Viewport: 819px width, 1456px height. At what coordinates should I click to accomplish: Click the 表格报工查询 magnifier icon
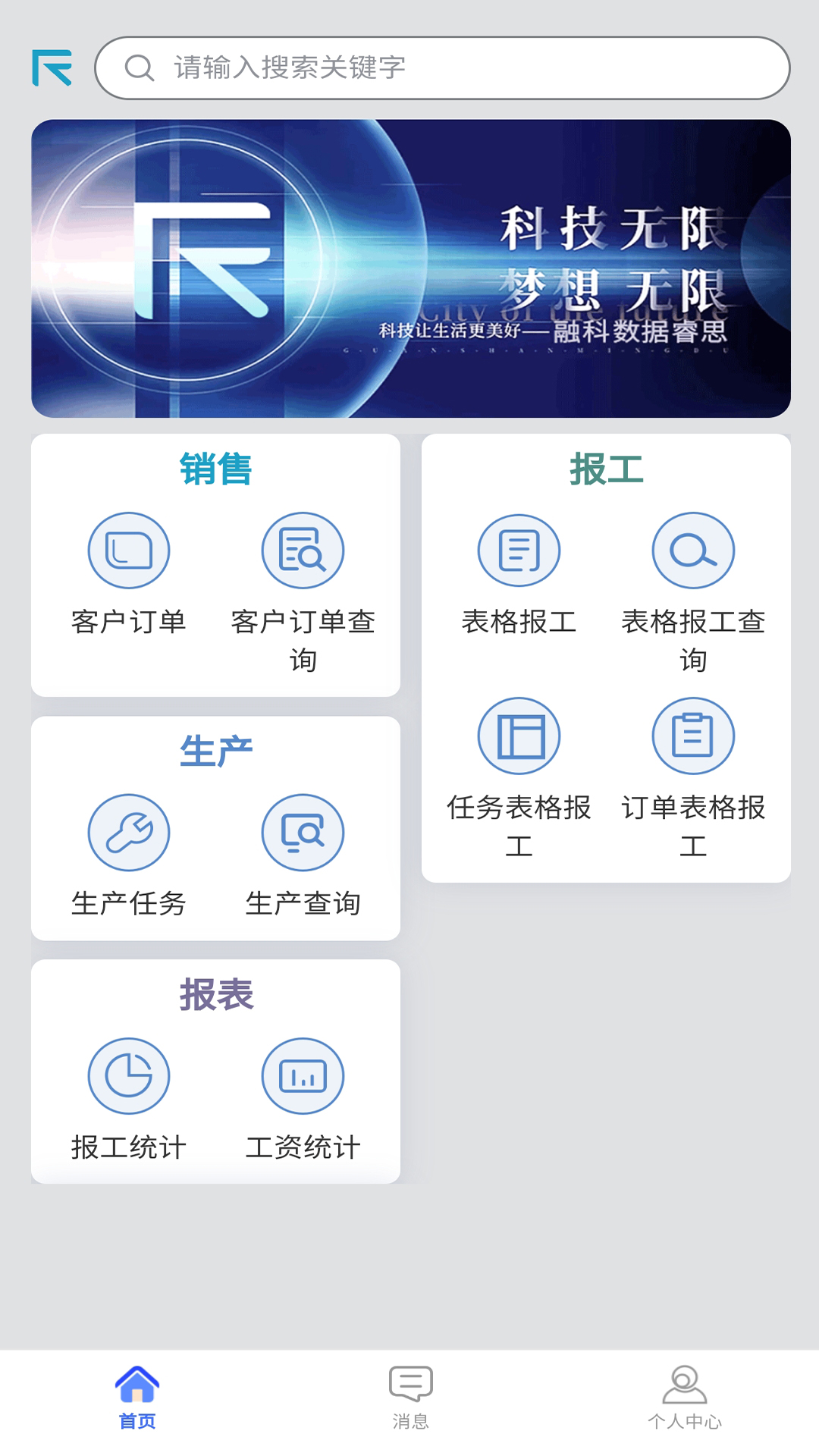[692, 550]
